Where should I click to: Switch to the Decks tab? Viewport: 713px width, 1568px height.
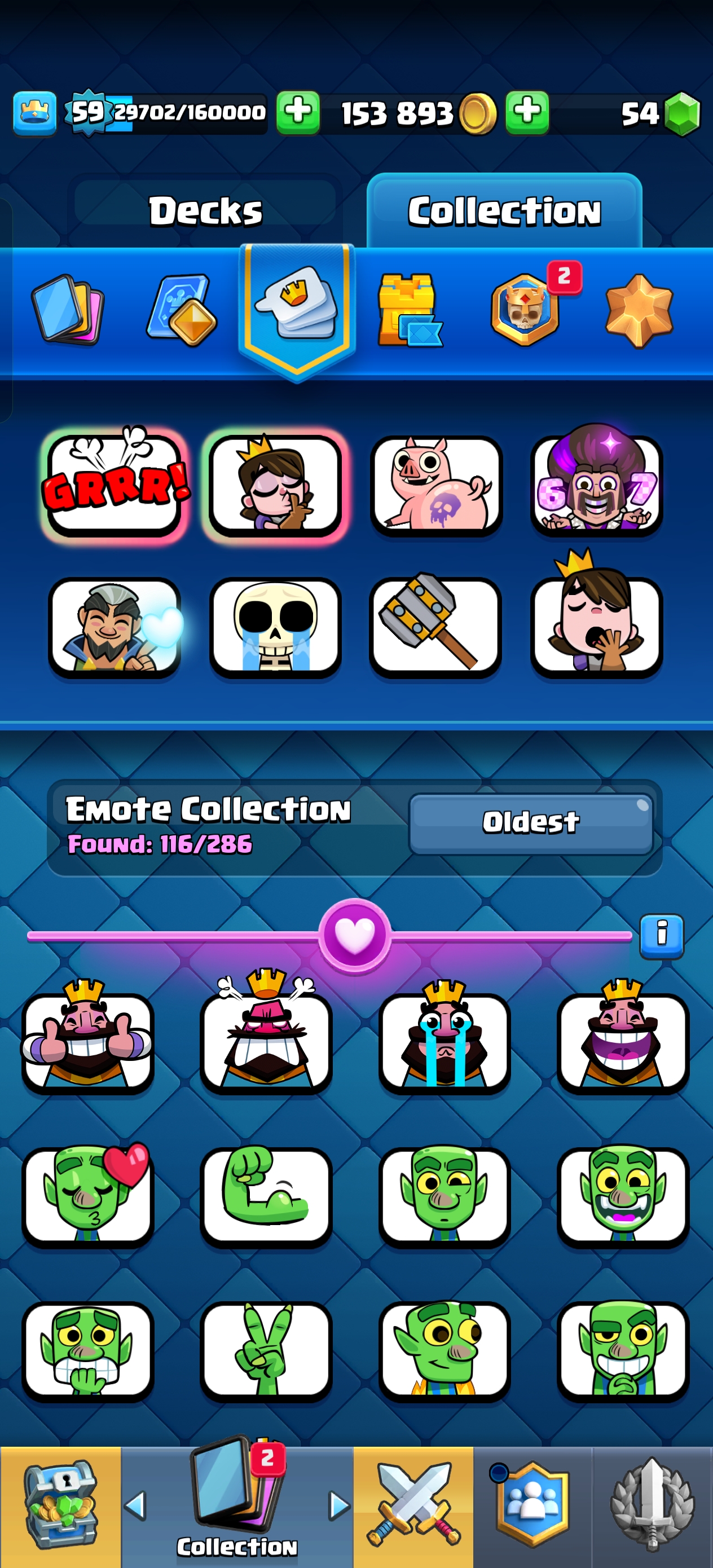tap(205, 210)
